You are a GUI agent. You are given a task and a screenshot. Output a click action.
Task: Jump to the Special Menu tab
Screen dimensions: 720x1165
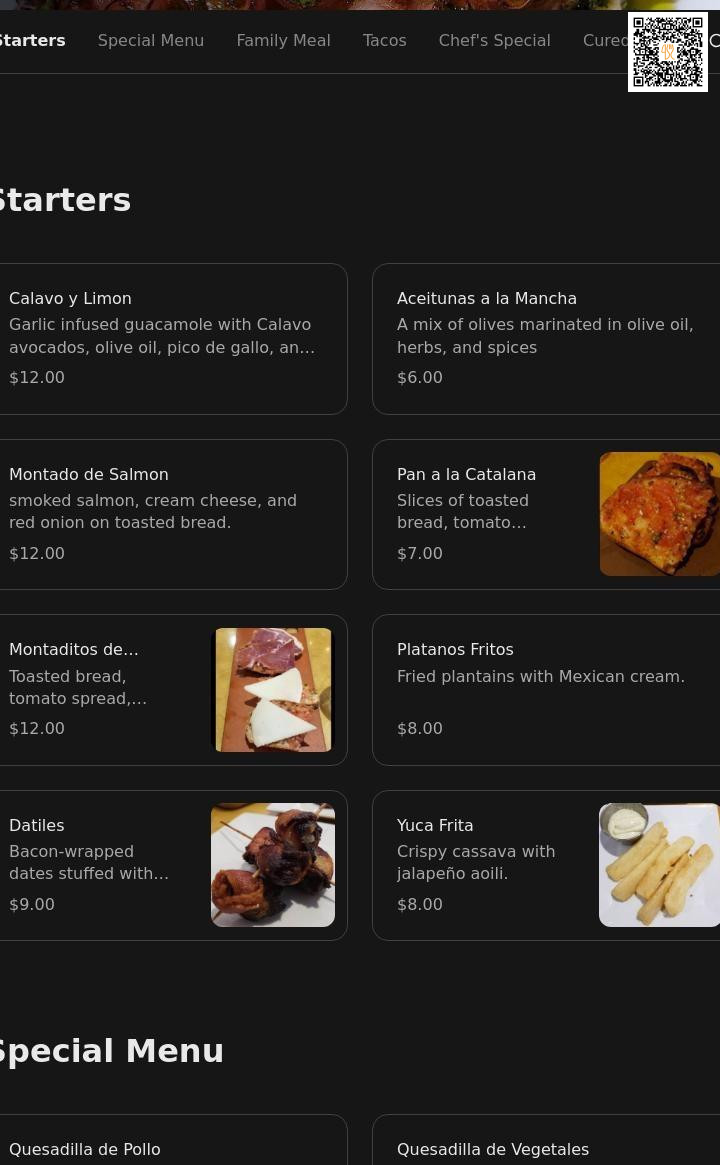point(151,41)
